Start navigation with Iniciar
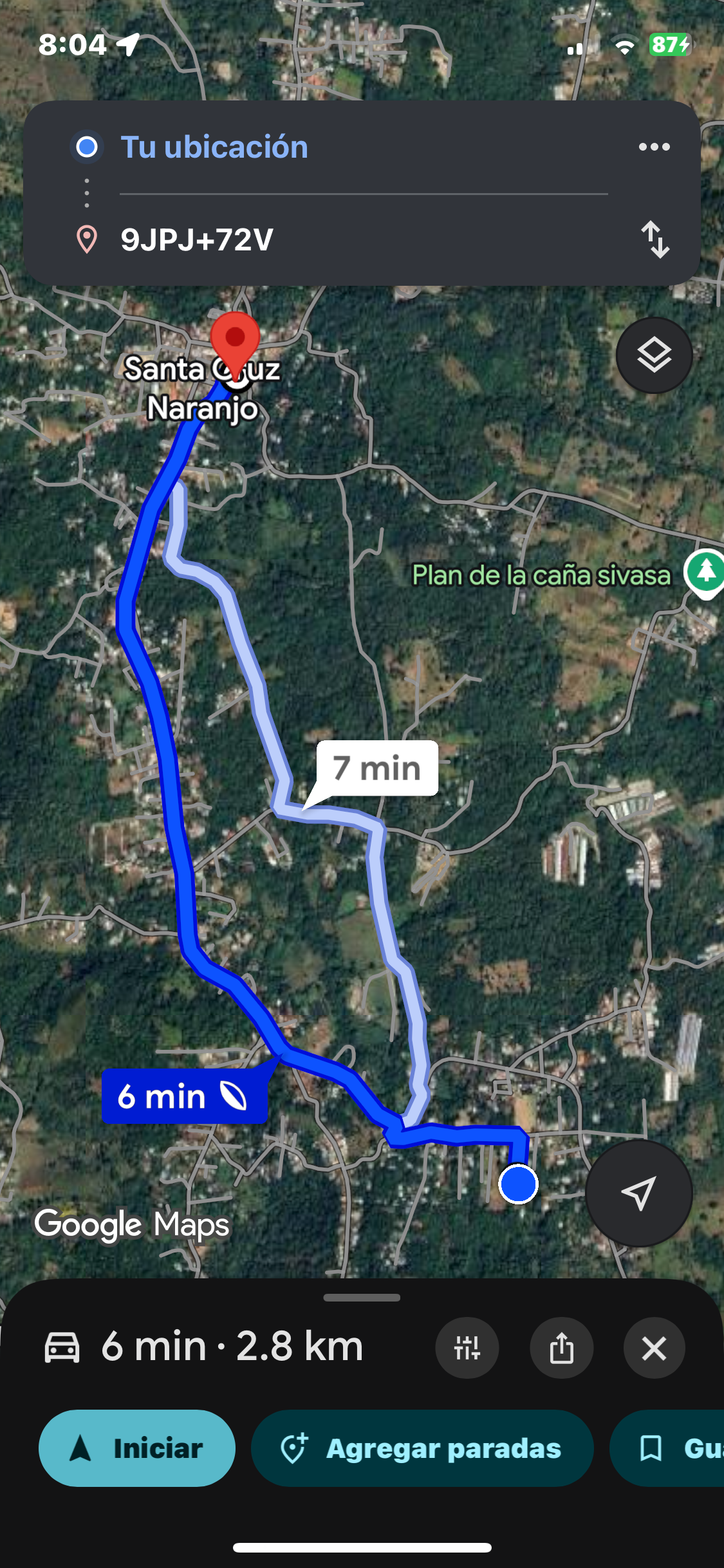This screenshot has height=1568, width=724. click(137, 1448)
